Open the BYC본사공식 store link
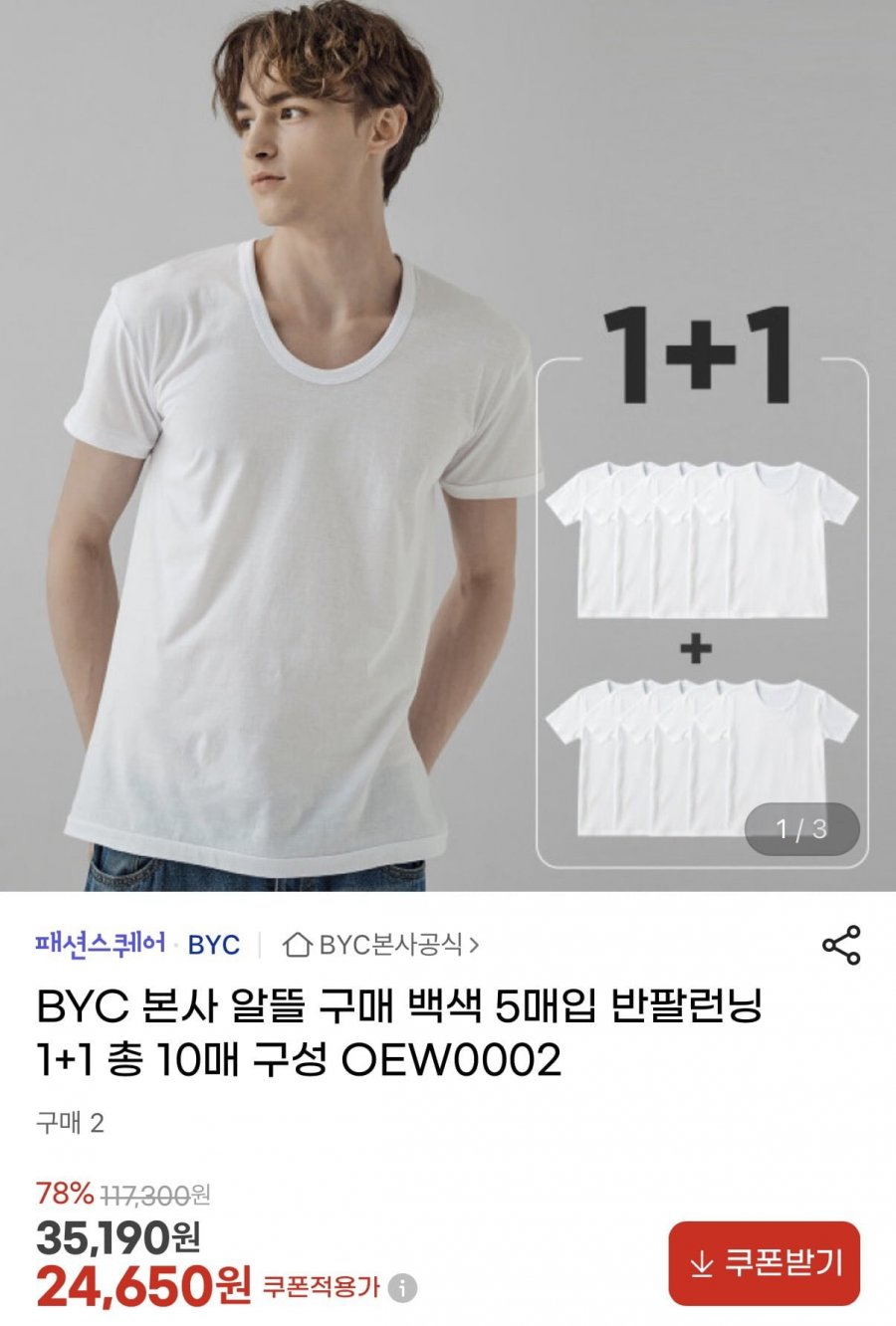The width and height of the screenshot is (896, 1326). tap(381, 945)
